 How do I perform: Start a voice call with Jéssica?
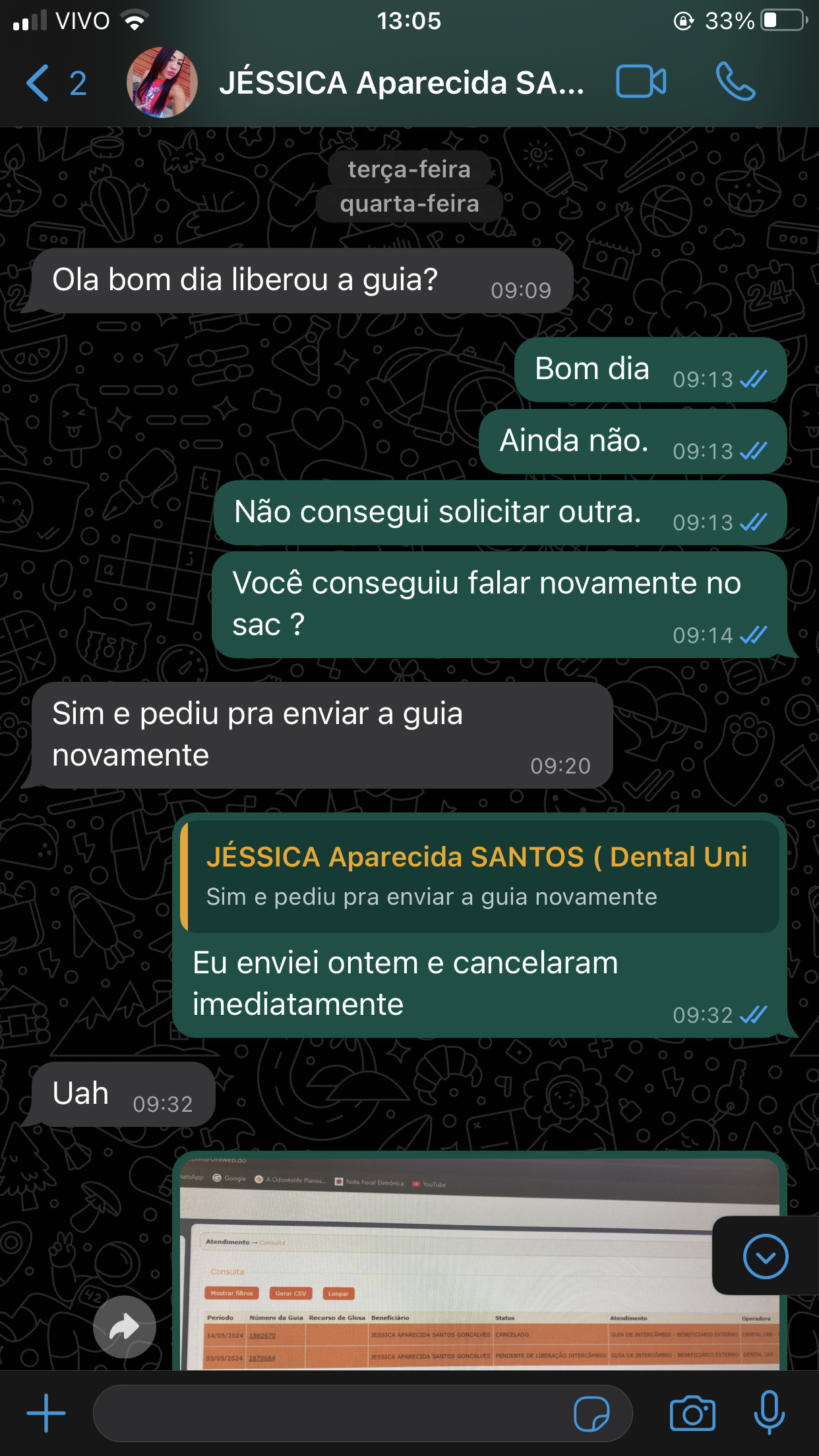pyautogui.click(x=735, y=82)
